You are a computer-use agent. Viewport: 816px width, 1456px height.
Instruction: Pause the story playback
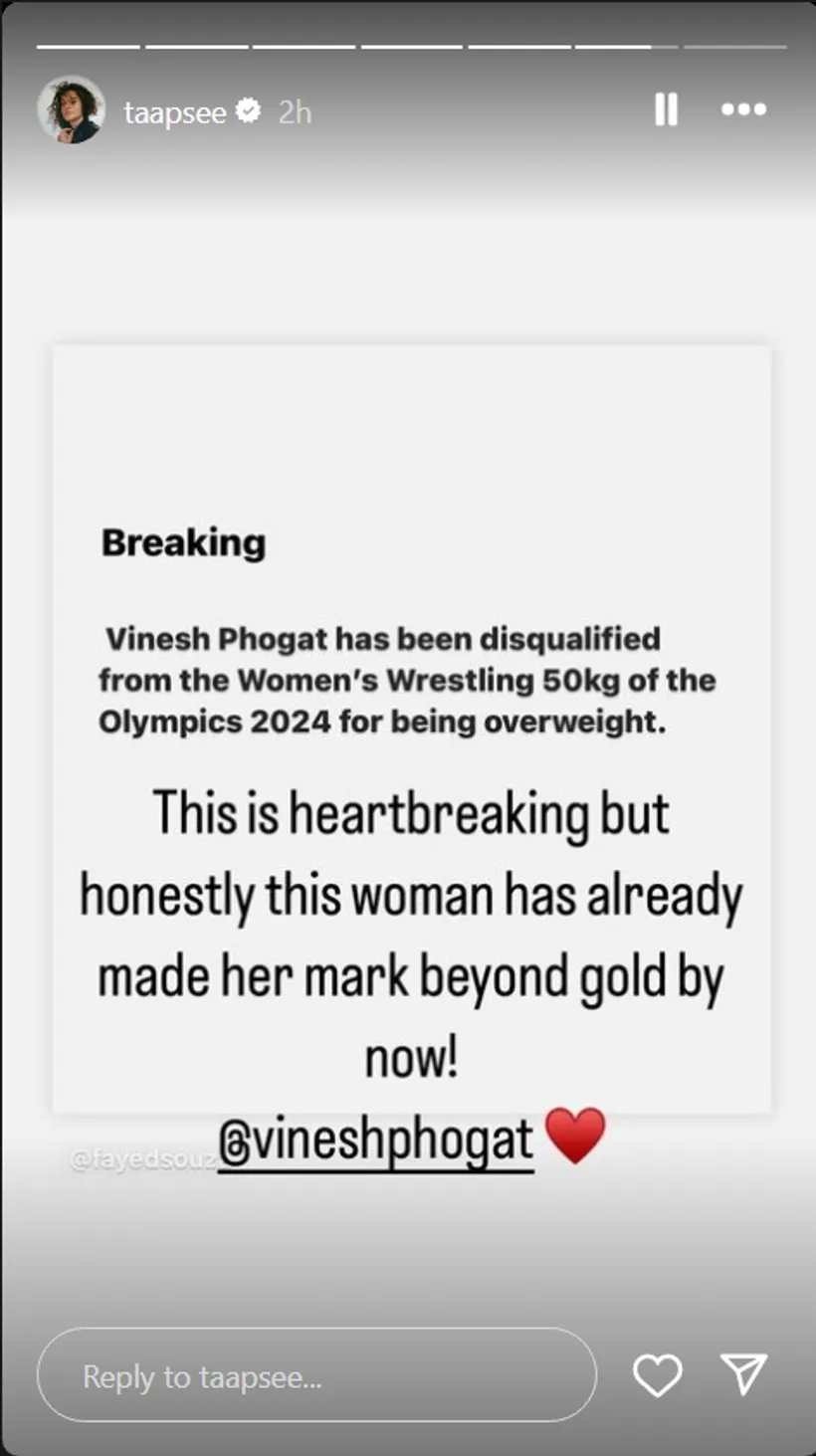point(666,109)
